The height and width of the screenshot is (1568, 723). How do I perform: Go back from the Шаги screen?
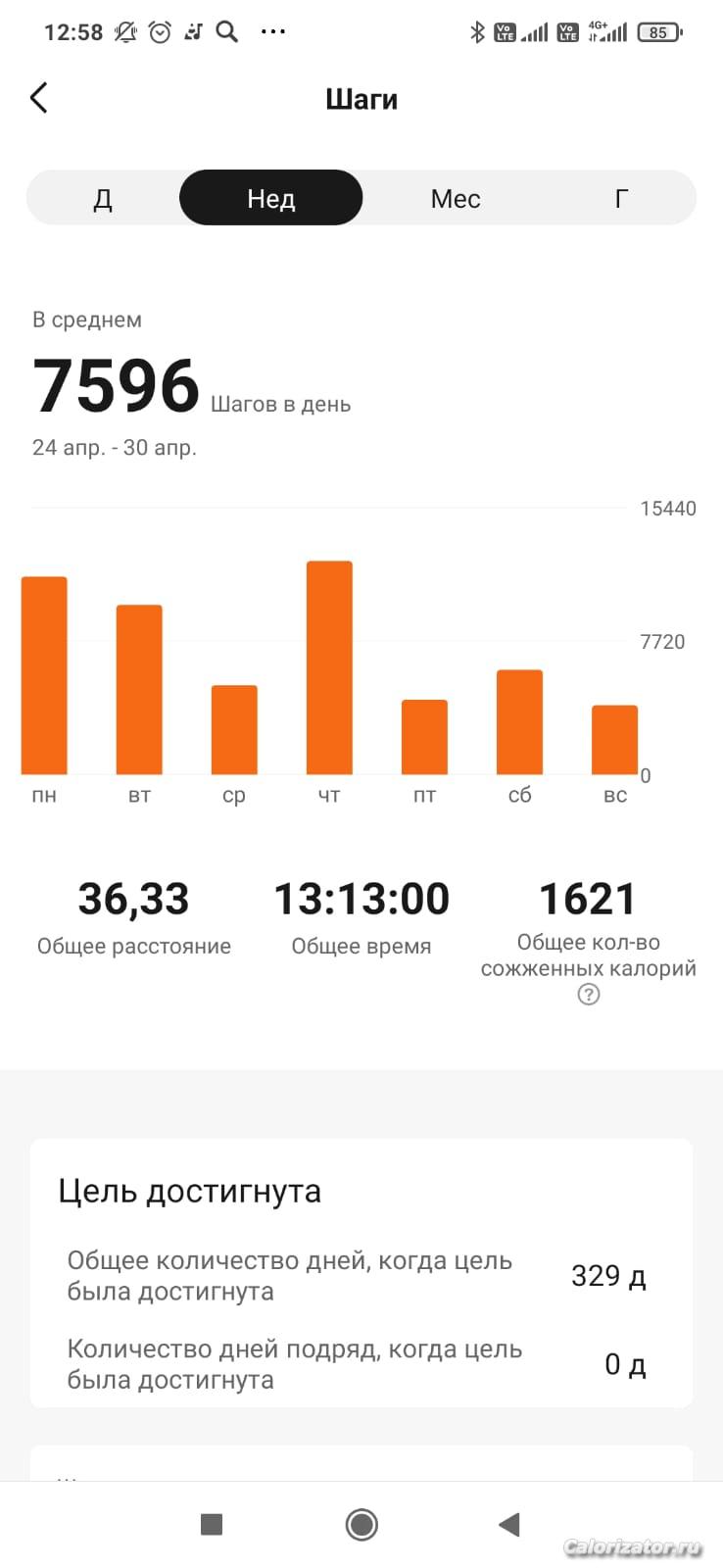point(39,98)
